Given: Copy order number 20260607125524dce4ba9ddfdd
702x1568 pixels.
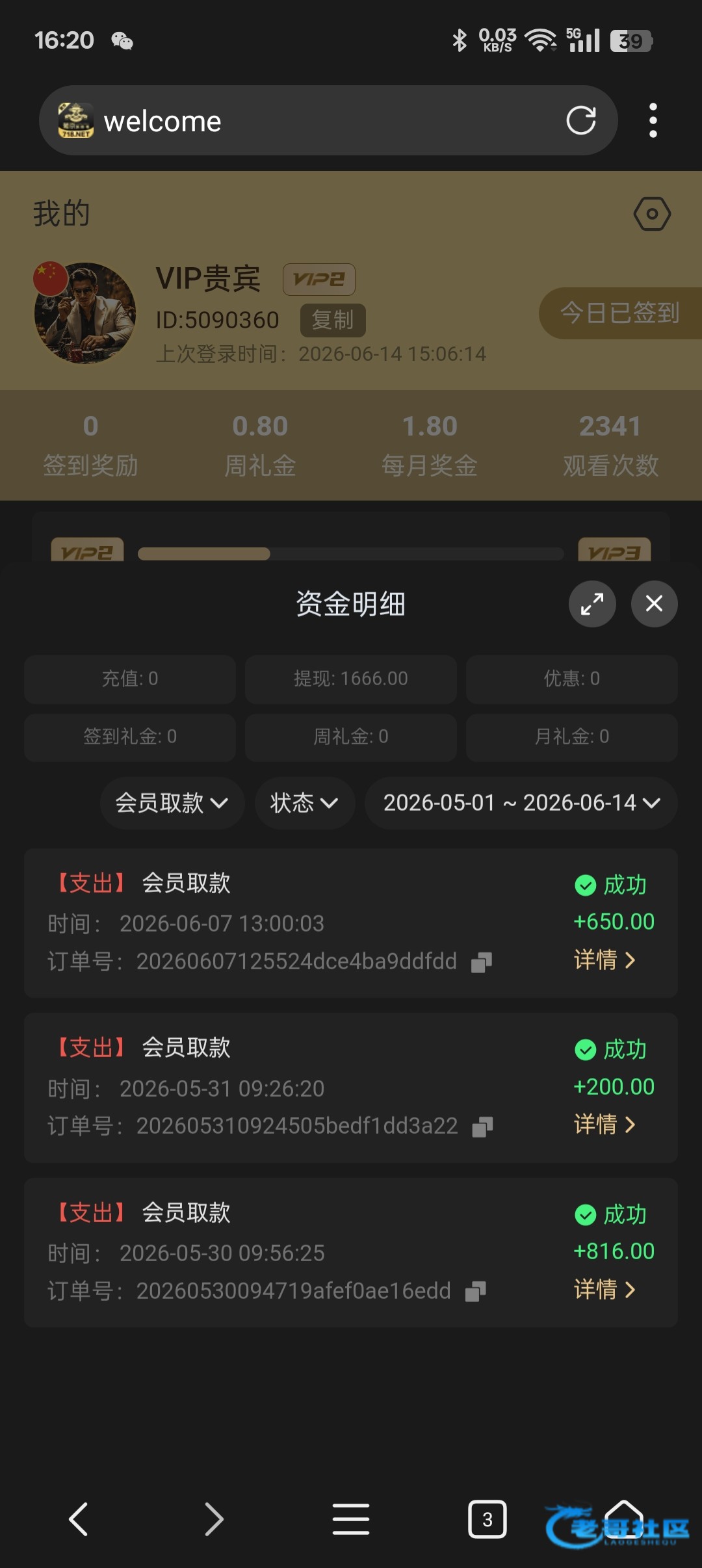Looking at the screenshot, I should (x=481, y=962).
